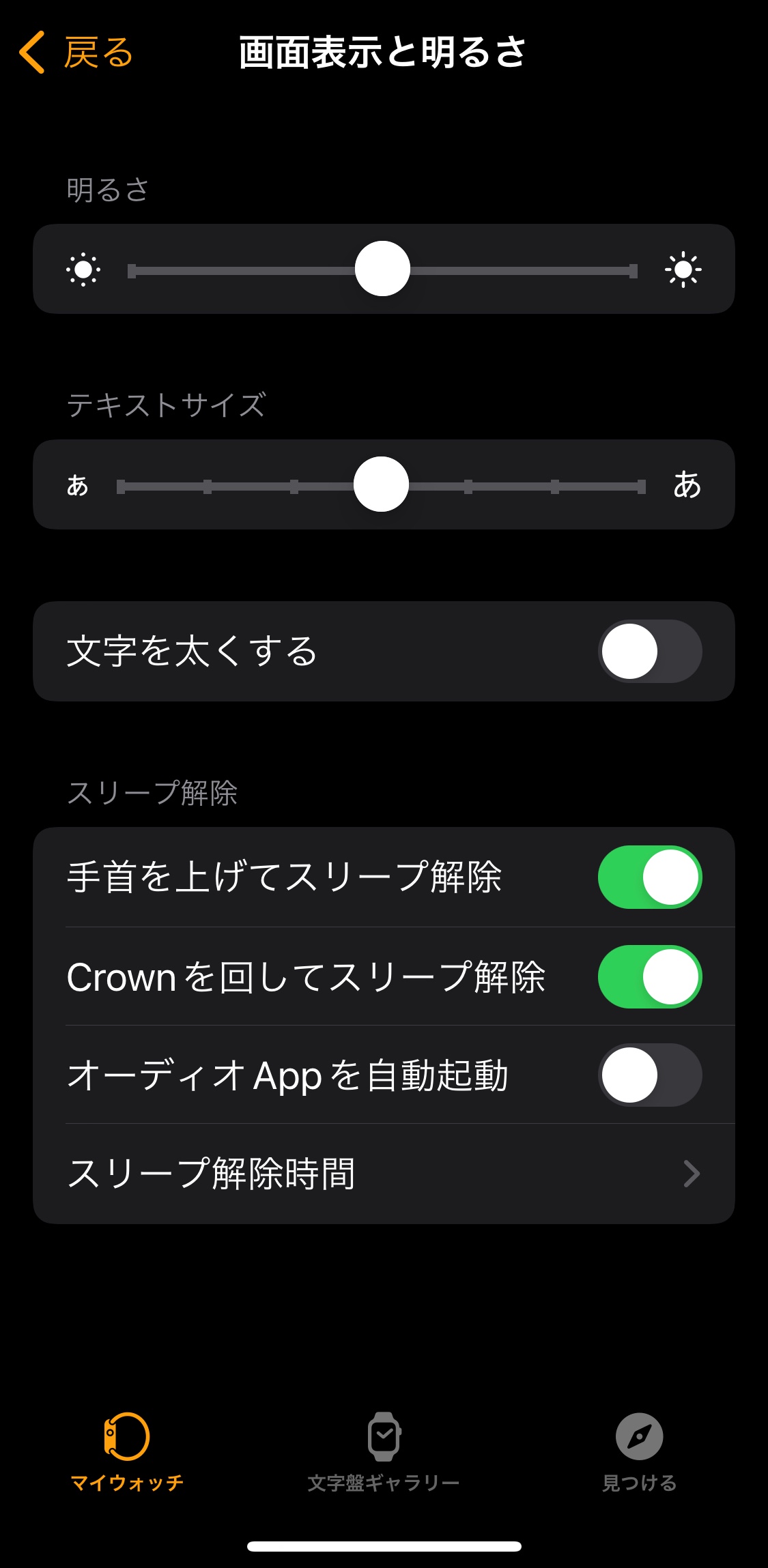Enable 文字を太くする toggle

649,651
